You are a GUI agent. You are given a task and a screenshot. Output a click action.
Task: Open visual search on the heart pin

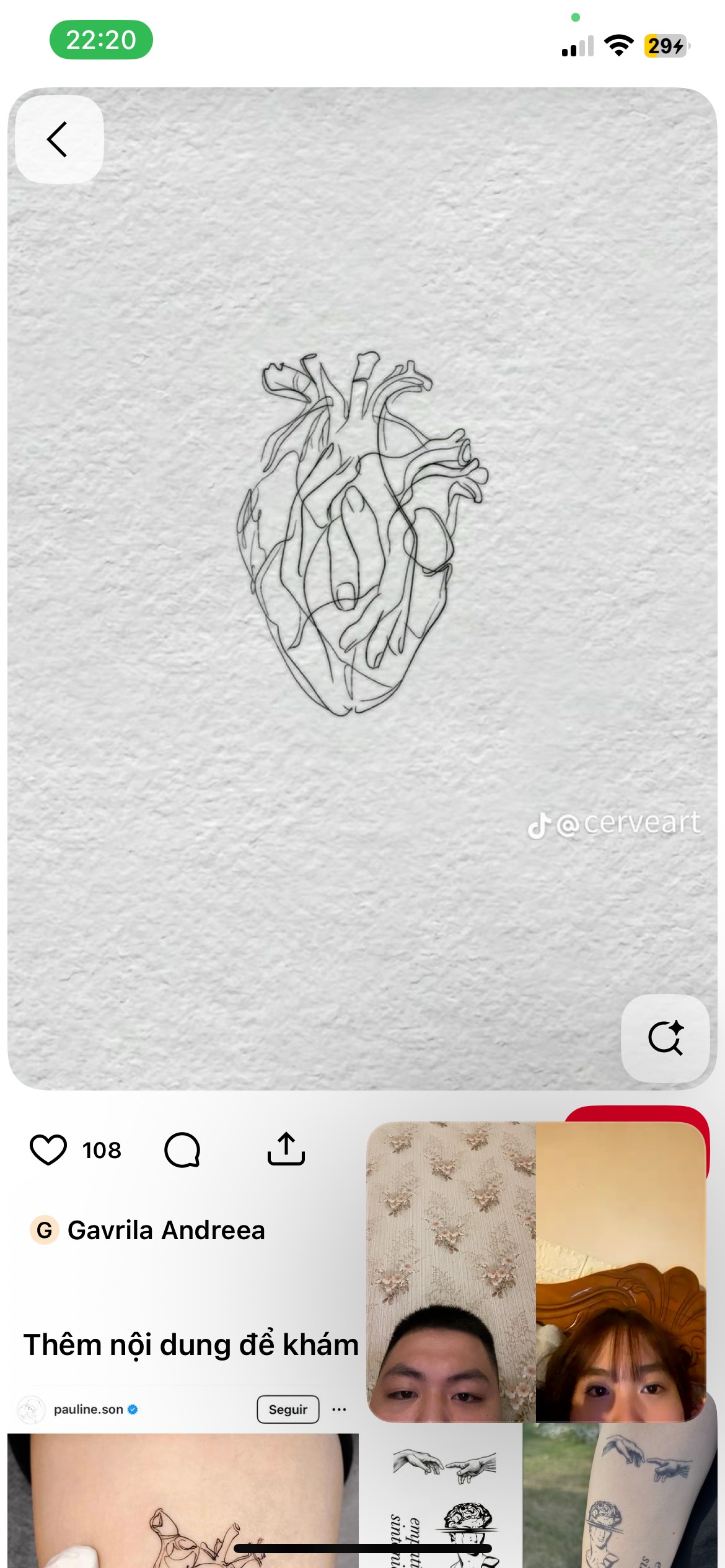pyautogui.click(x=666, y=1038)
